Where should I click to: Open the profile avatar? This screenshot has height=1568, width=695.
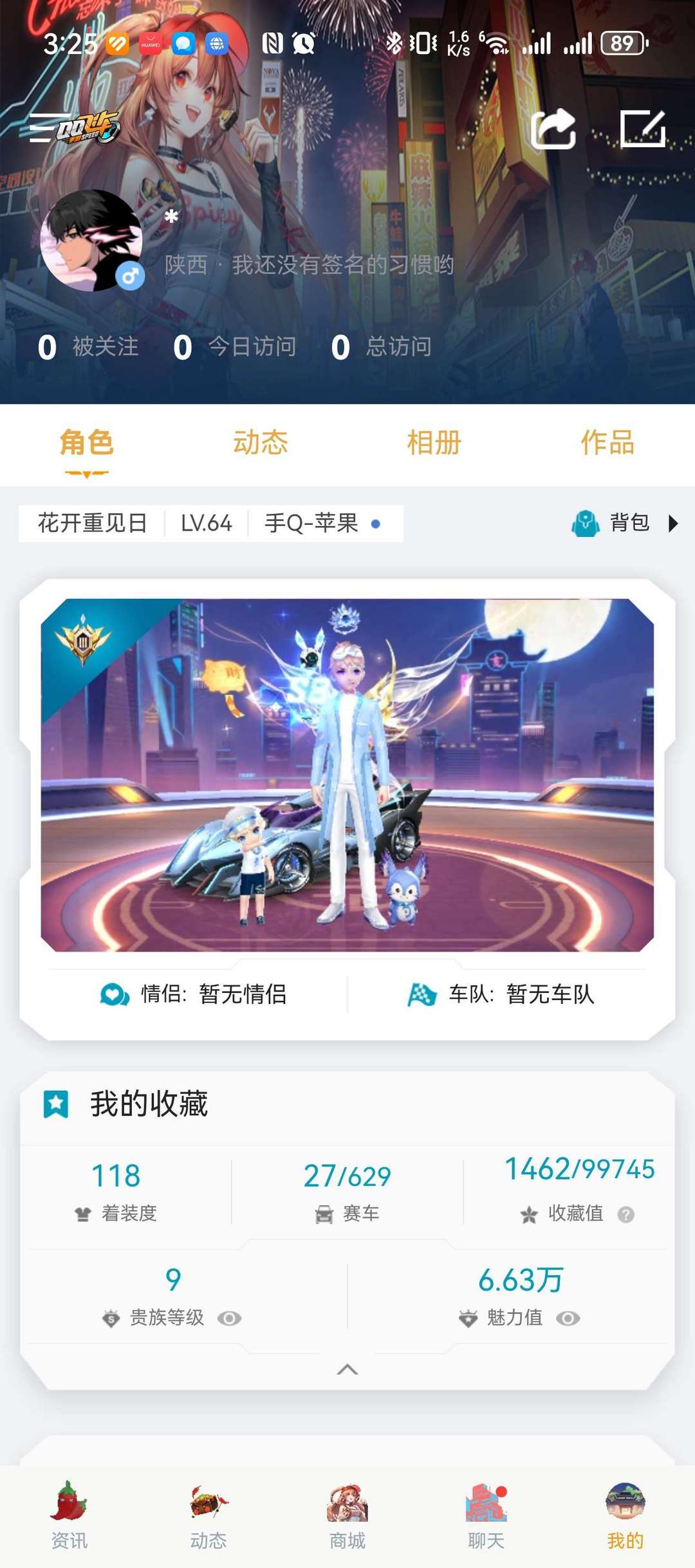point(91,241)
